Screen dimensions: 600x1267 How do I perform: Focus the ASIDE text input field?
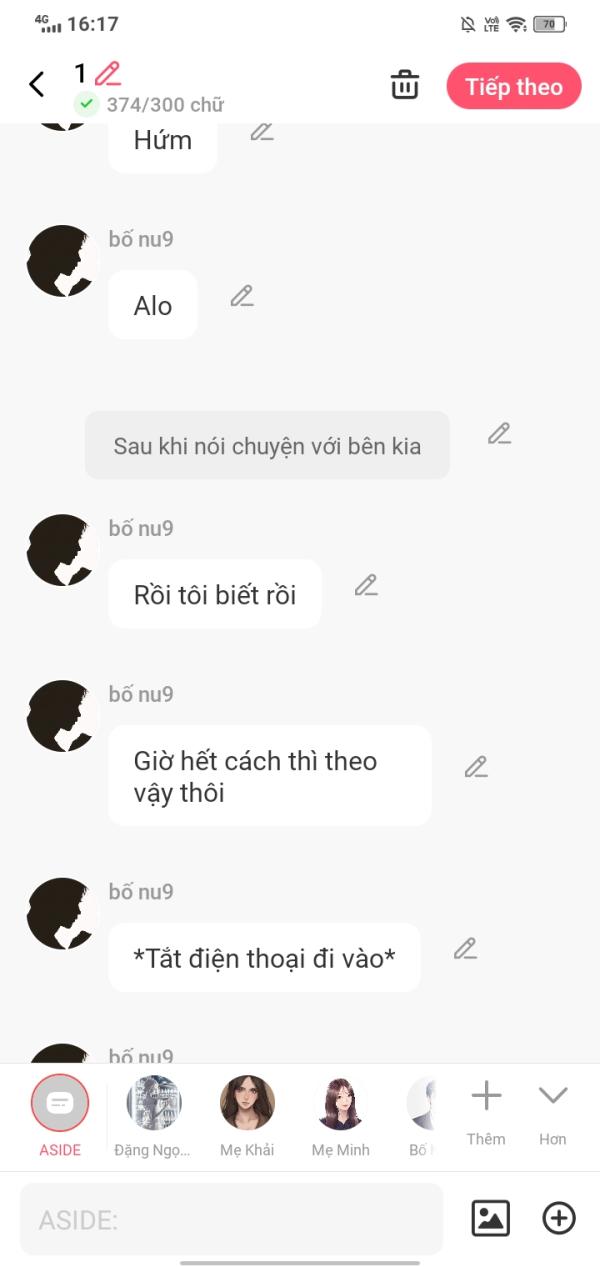point(231,1219)
